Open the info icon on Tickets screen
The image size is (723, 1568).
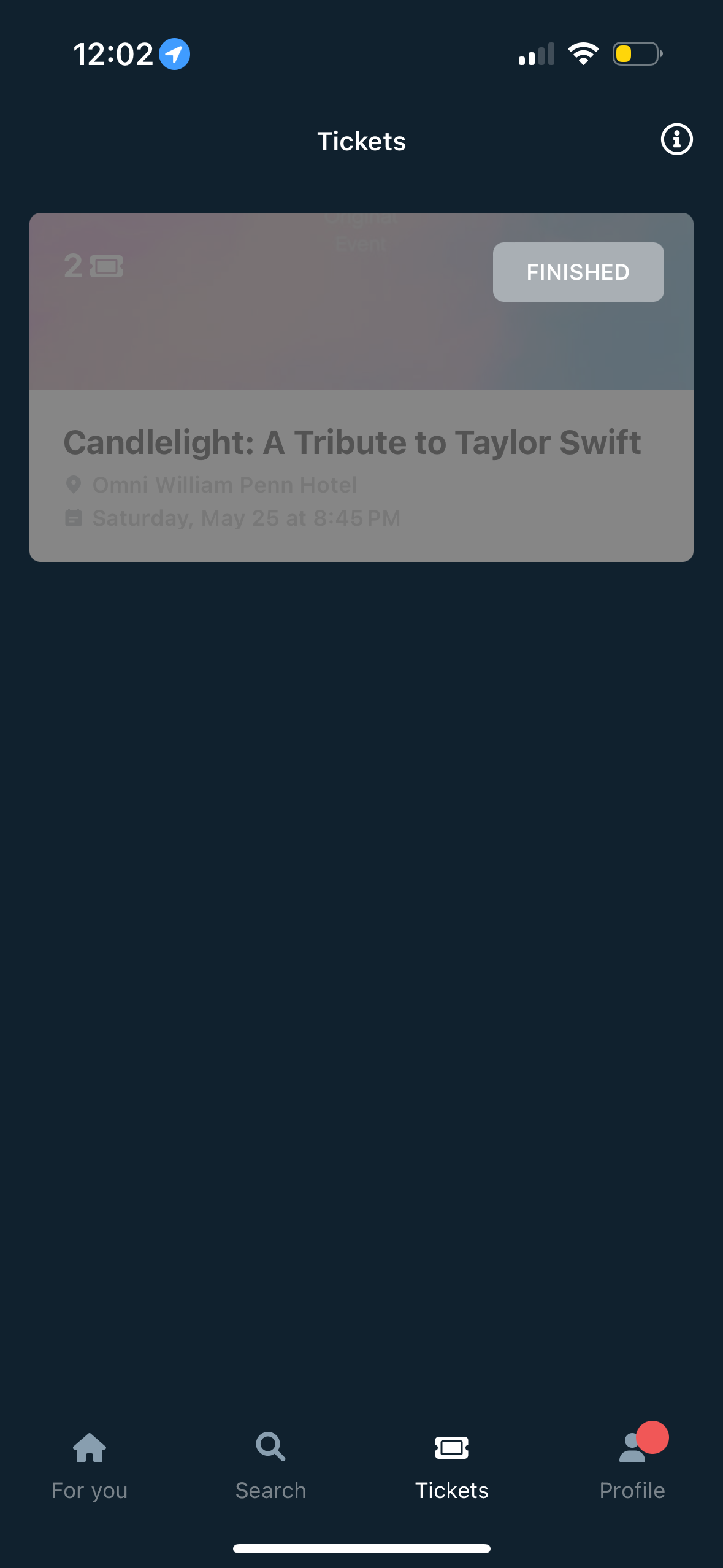tap(675, 140)
